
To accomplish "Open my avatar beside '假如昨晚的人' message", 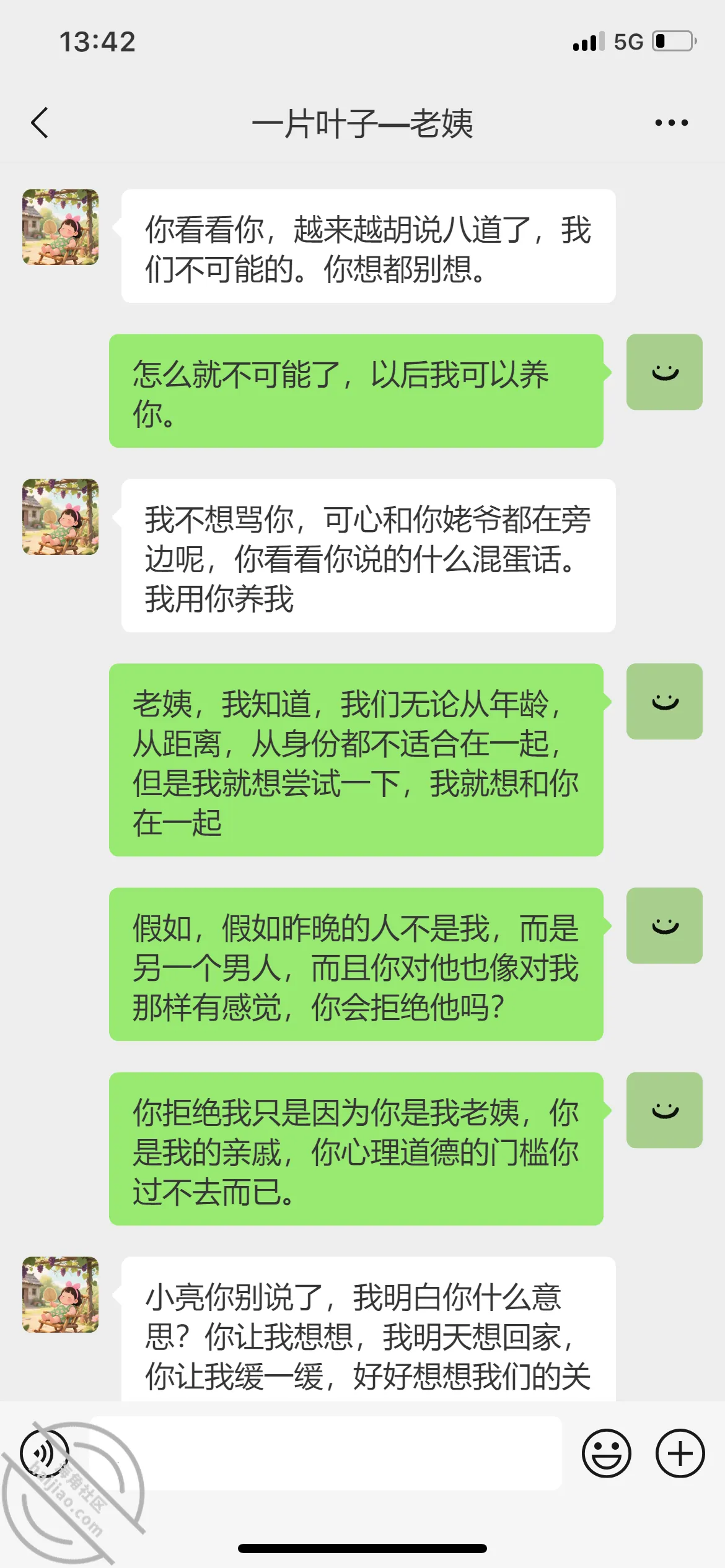I will [x=664, y=926].
